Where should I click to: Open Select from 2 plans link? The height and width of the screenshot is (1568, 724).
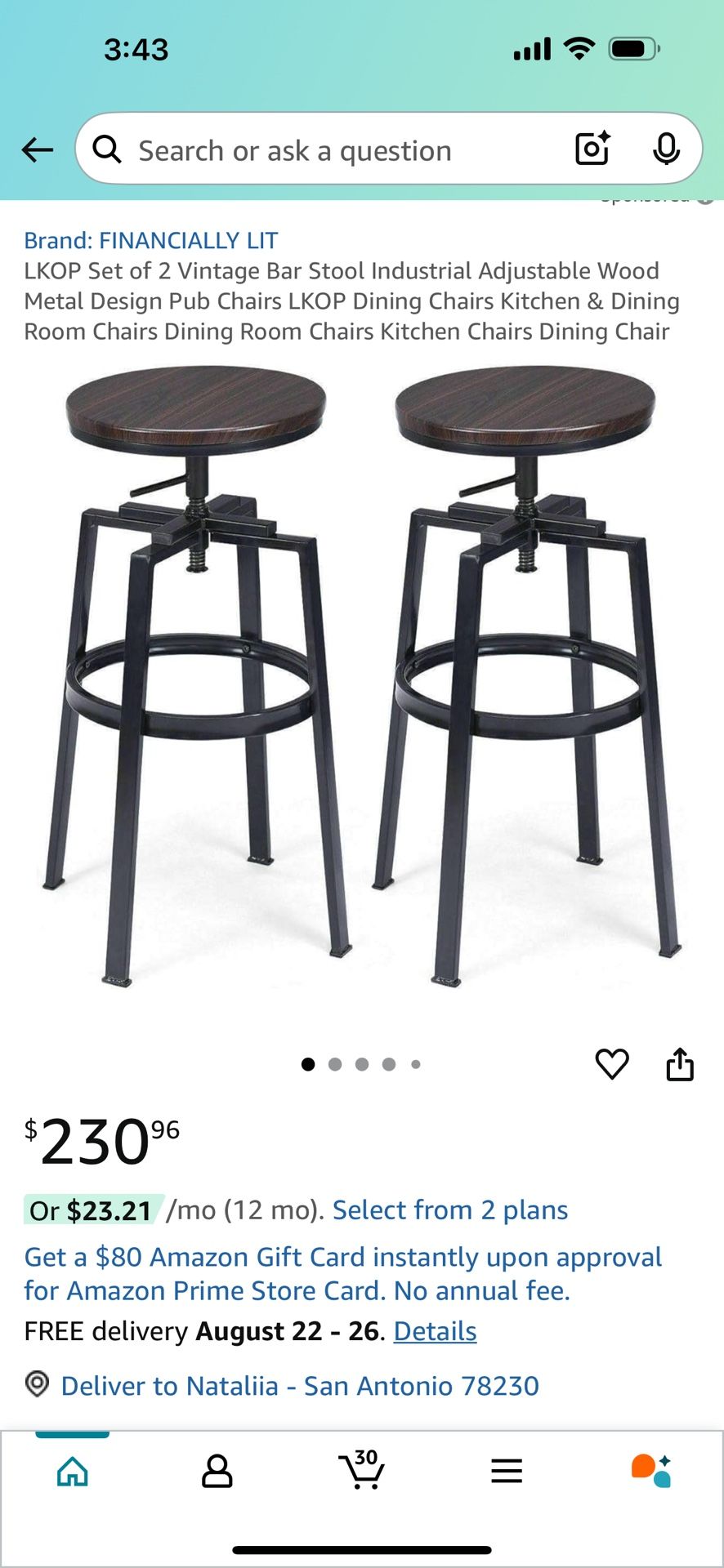pyautogui.click(x=449, y=1209)
